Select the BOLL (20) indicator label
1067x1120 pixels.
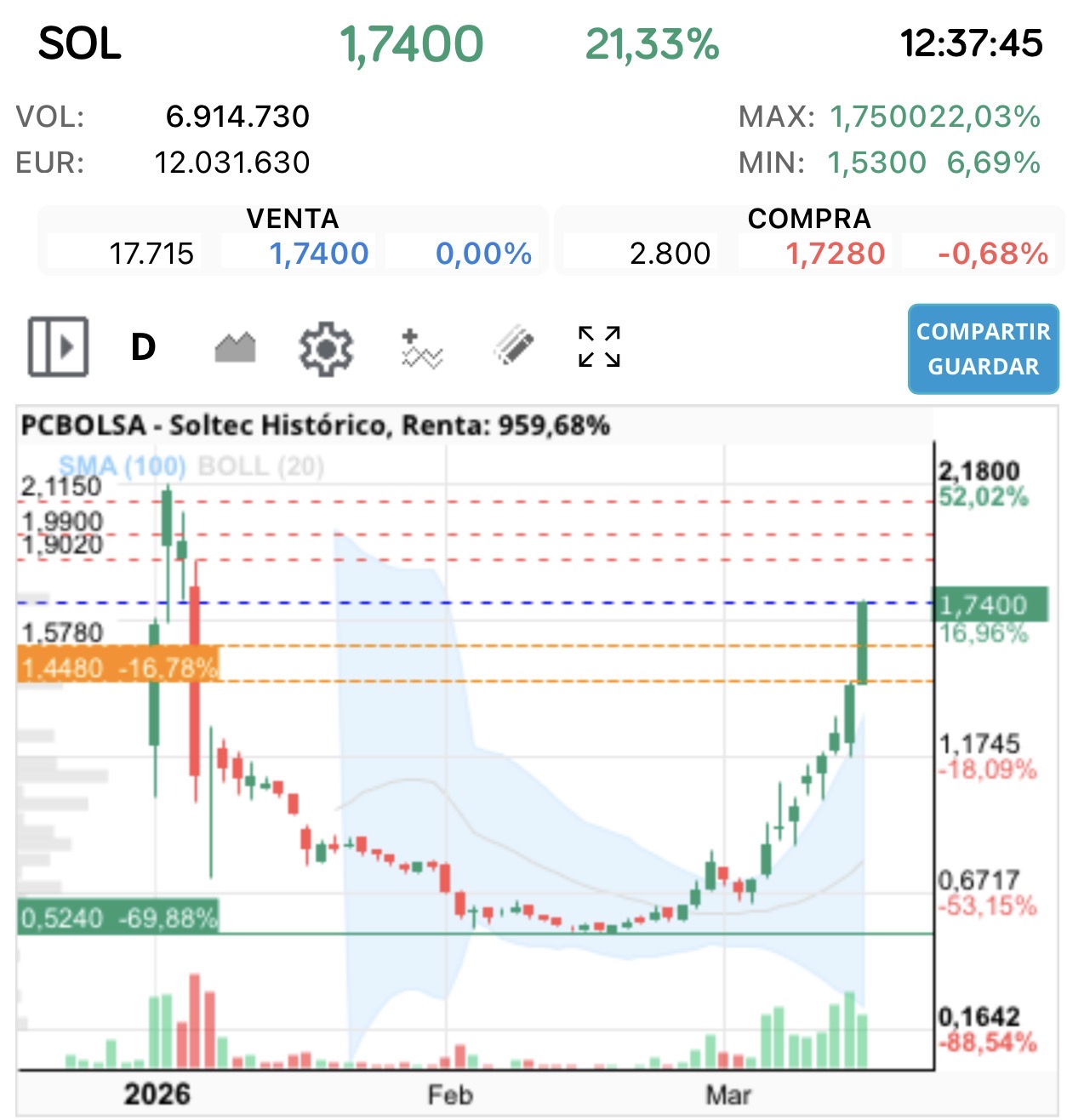[x=260, y=466]
